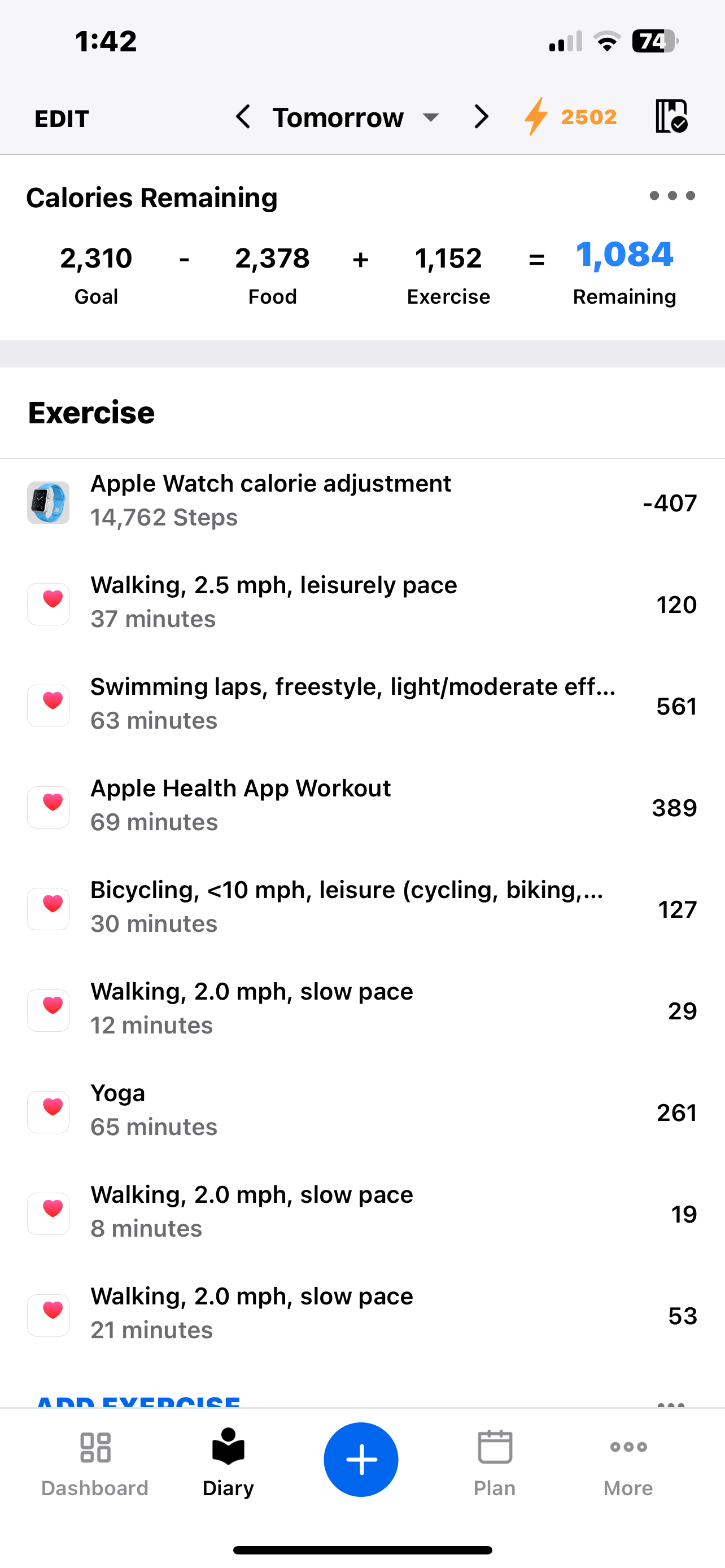View the Bicycling exercise entry
This screenshot has width=725, height=1568.
[x=361, y=907]
